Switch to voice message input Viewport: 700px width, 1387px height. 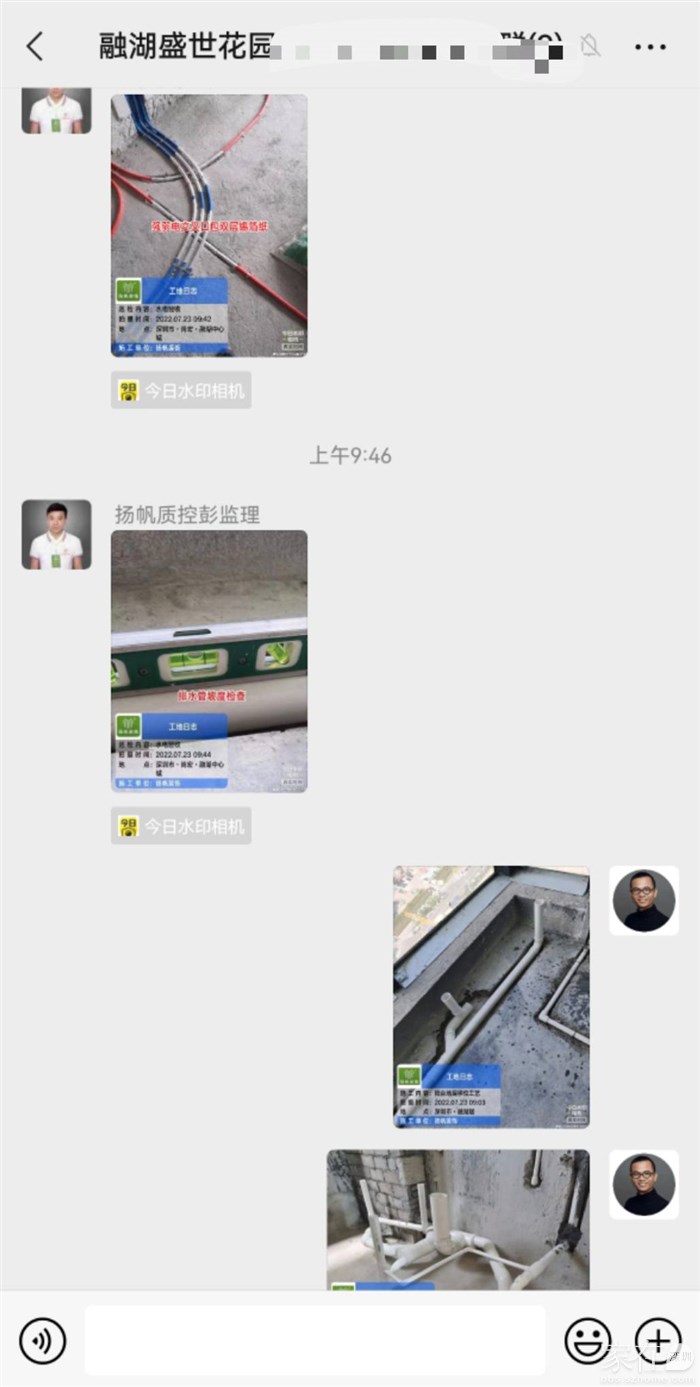[42, 1341]
